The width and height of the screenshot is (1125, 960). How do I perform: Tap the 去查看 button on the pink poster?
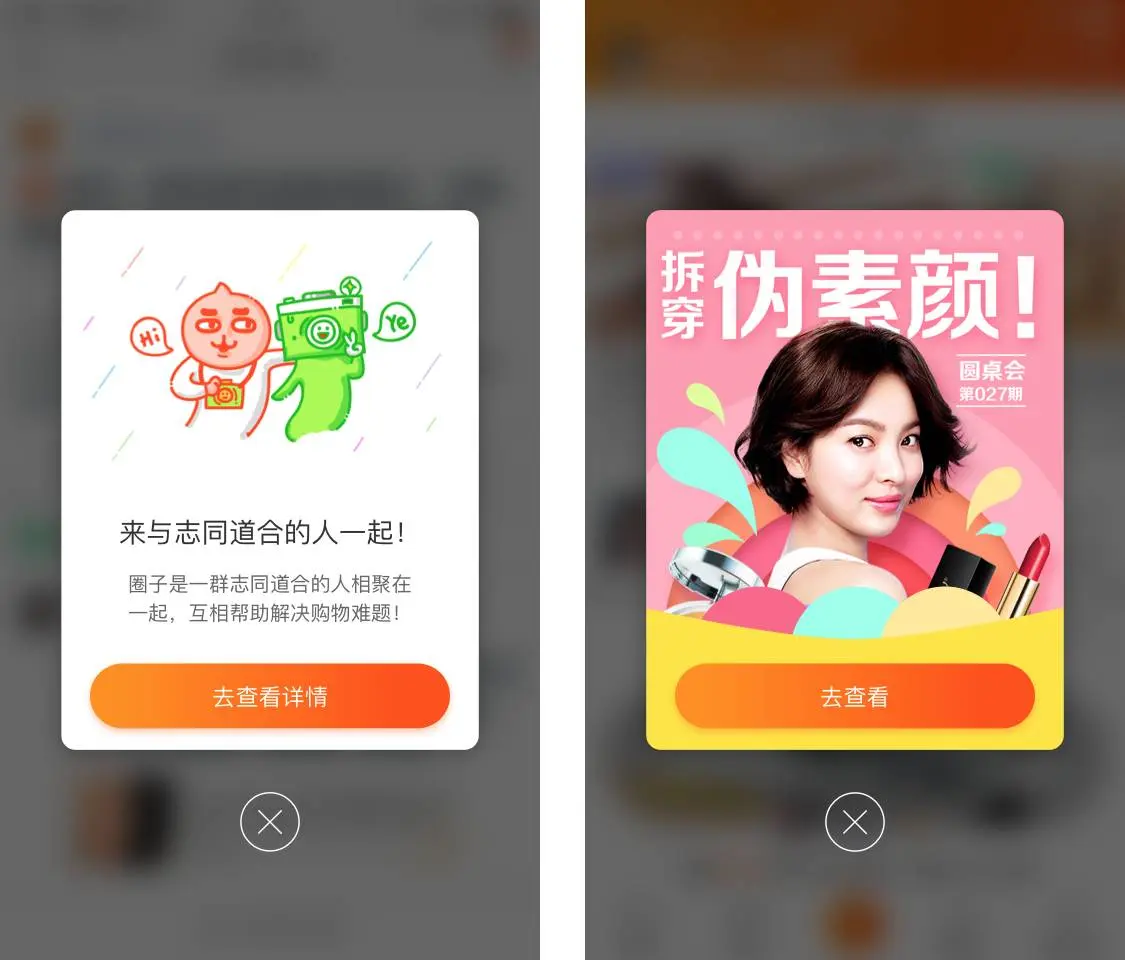point(854,696)
